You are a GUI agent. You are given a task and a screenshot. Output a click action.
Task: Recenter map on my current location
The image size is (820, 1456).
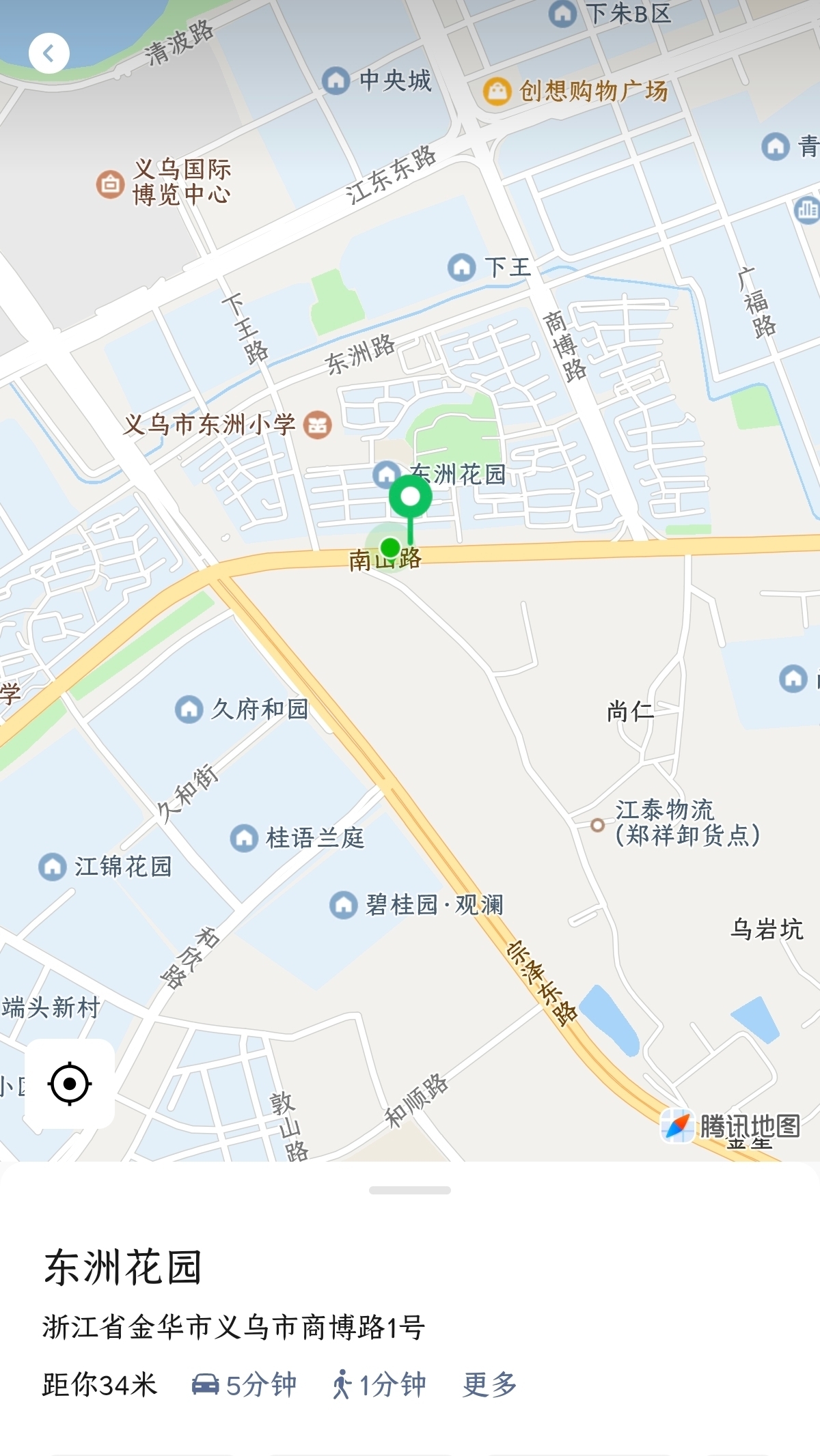click(x=70, y=1083)
